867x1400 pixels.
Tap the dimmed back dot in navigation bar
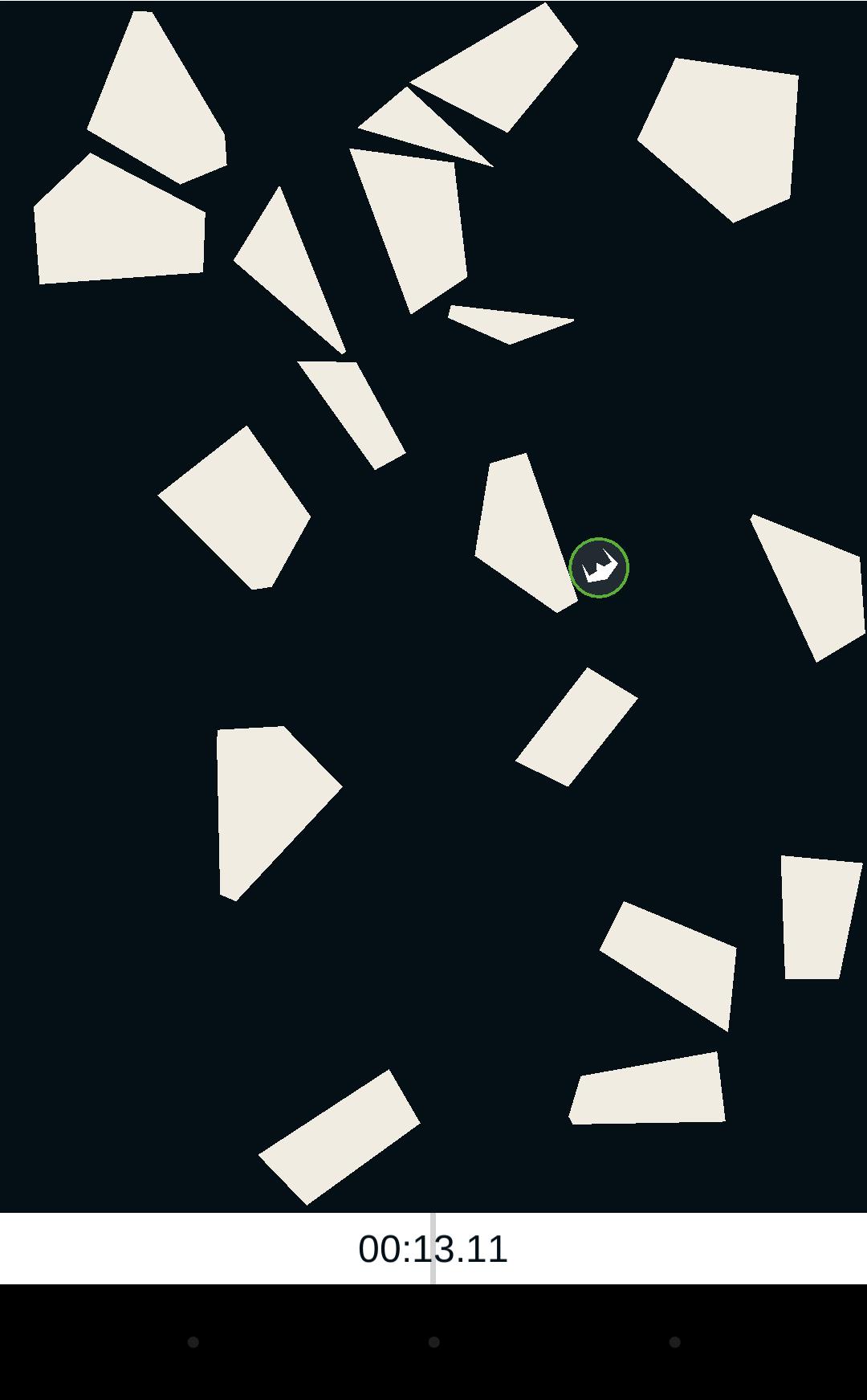tap(193, 1342)
